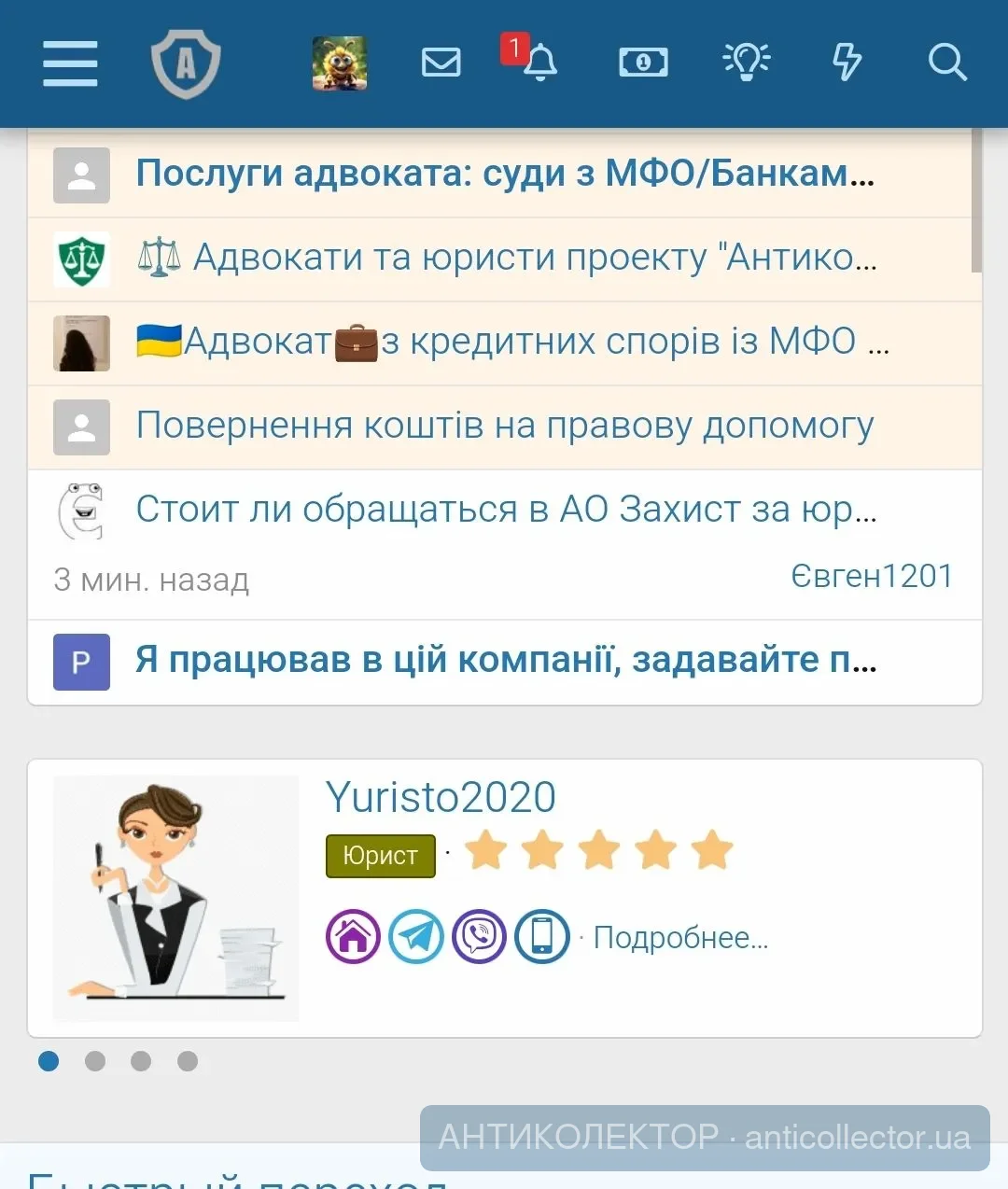1008x1189 pixels.
Task: Open Yuristo2020 profile name link
Action: pyautogui.click(x=441, y=798)
